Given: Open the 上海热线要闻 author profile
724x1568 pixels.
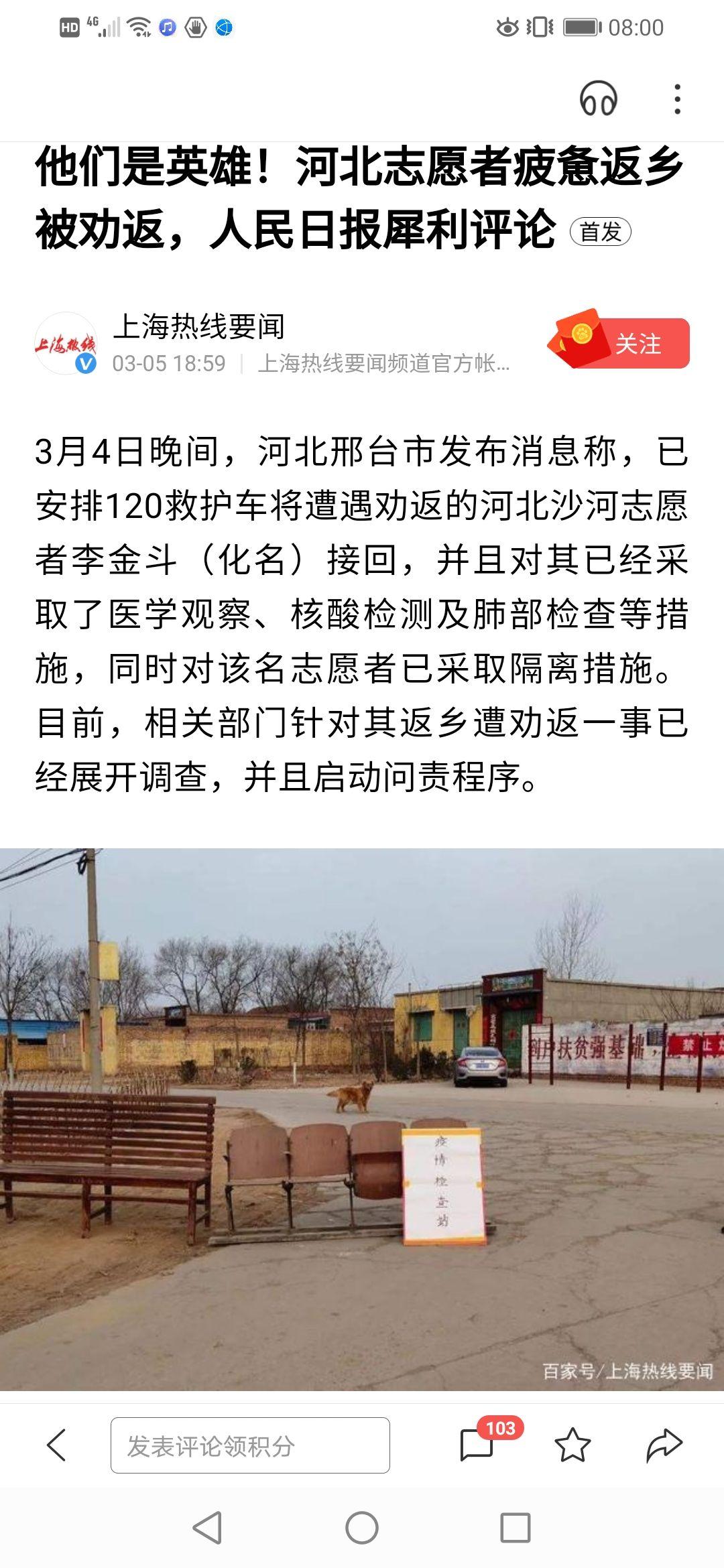Looking at the screenshot, I should (x=198, y=327).
